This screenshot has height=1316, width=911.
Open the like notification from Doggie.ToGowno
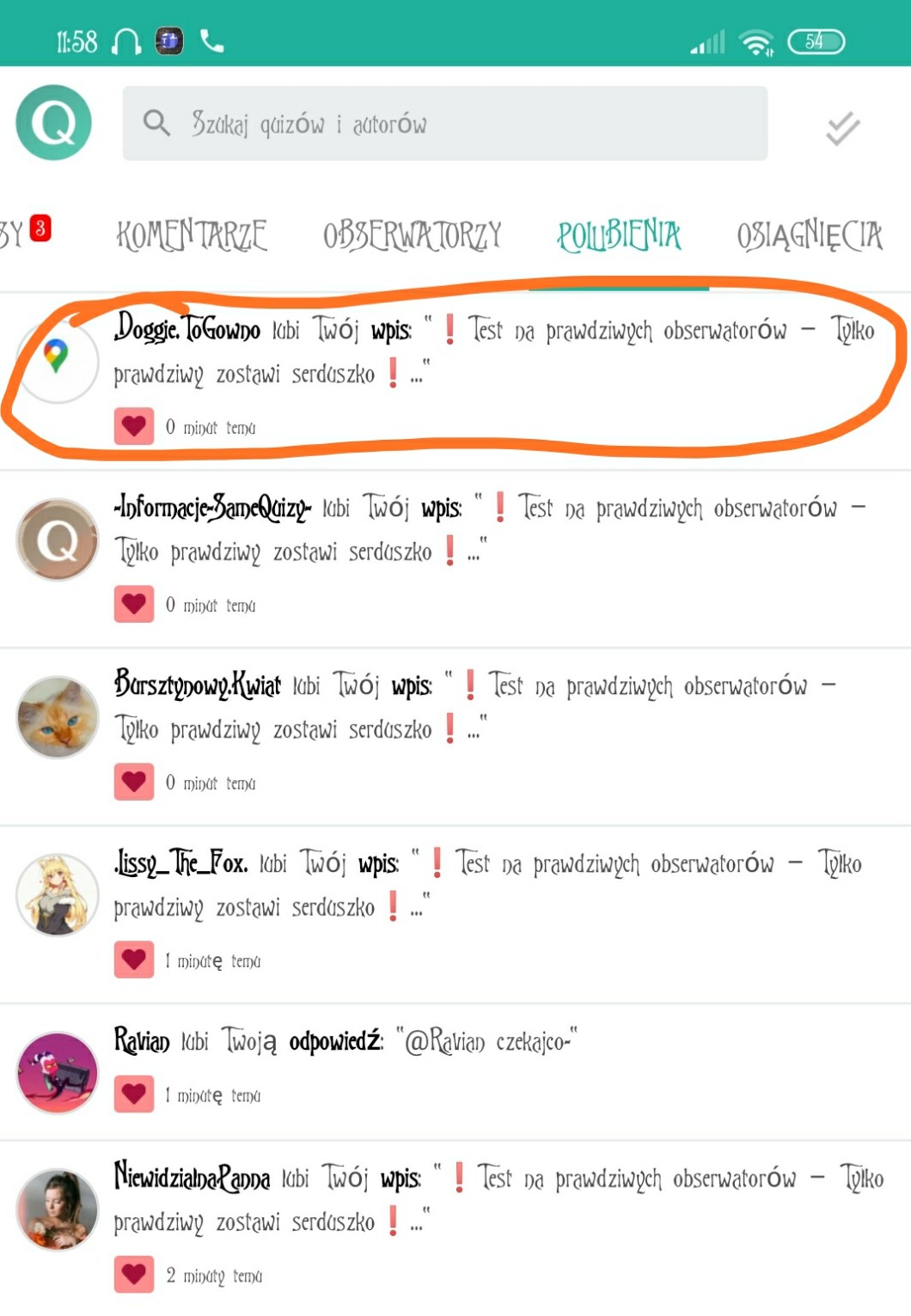click(x=494, y=353)
